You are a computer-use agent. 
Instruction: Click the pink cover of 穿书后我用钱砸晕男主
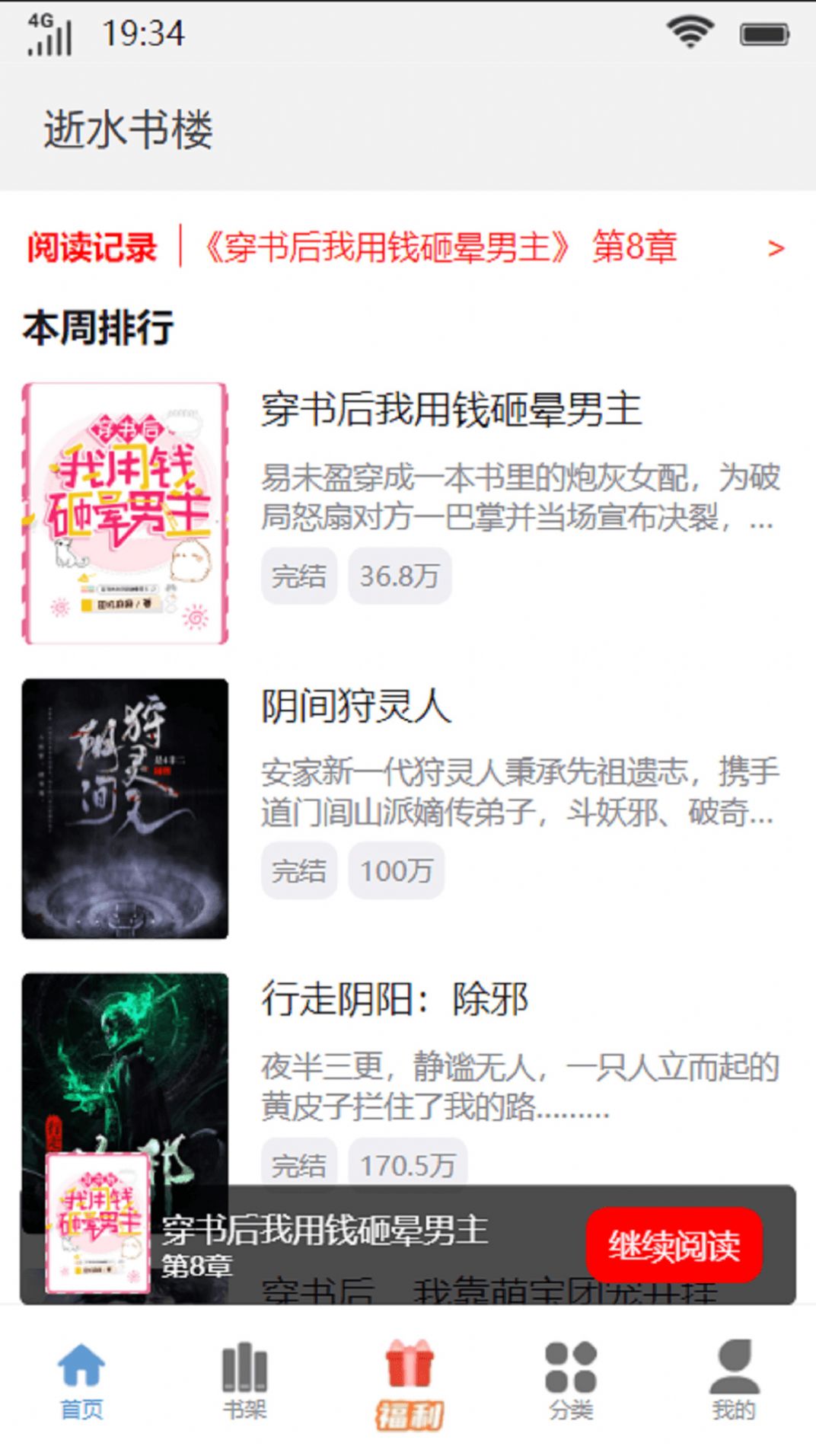tap(126, 512)
